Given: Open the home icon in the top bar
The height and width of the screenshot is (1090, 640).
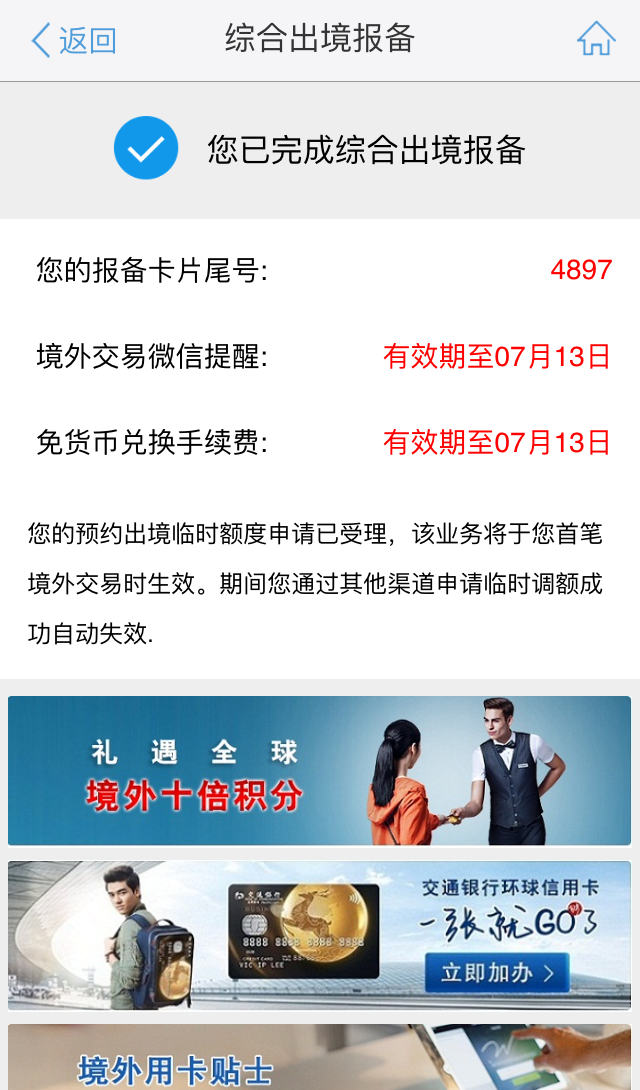Looking at the screenshot, I should pyautogui.click(x=596, y=39).
